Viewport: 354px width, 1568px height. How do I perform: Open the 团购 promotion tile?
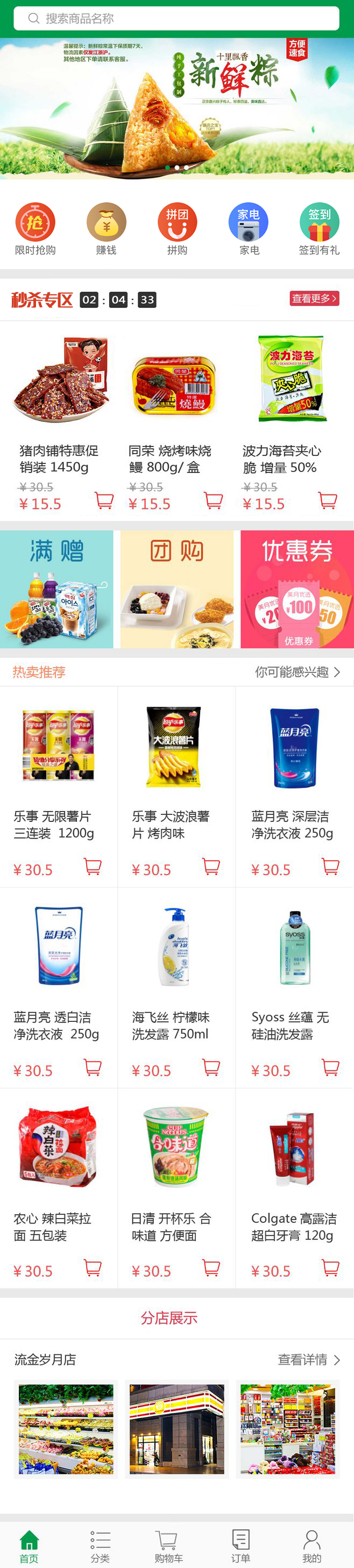[176, 589]
